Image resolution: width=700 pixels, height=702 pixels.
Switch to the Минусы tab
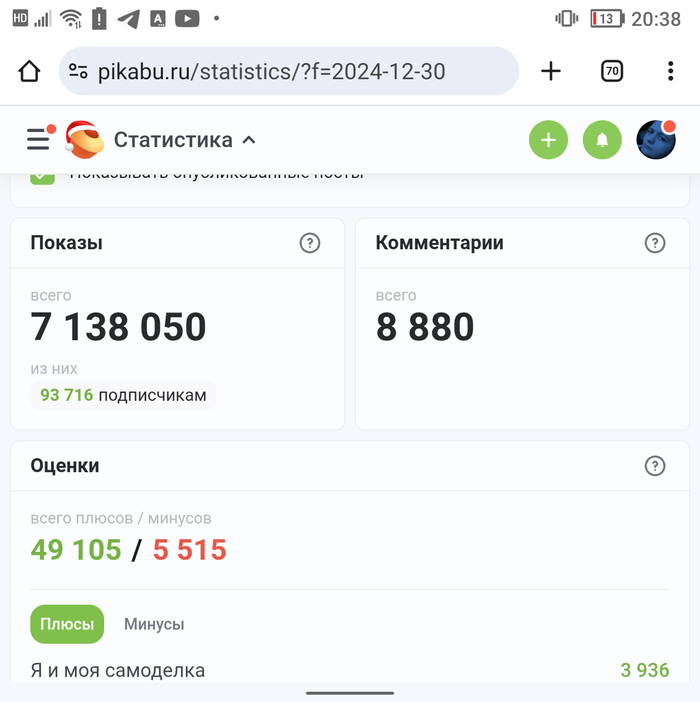154,624
